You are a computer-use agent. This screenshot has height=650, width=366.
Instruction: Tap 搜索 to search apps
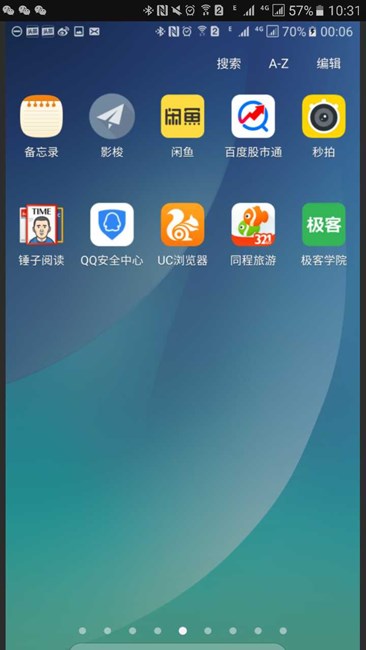tap(228, 64)
